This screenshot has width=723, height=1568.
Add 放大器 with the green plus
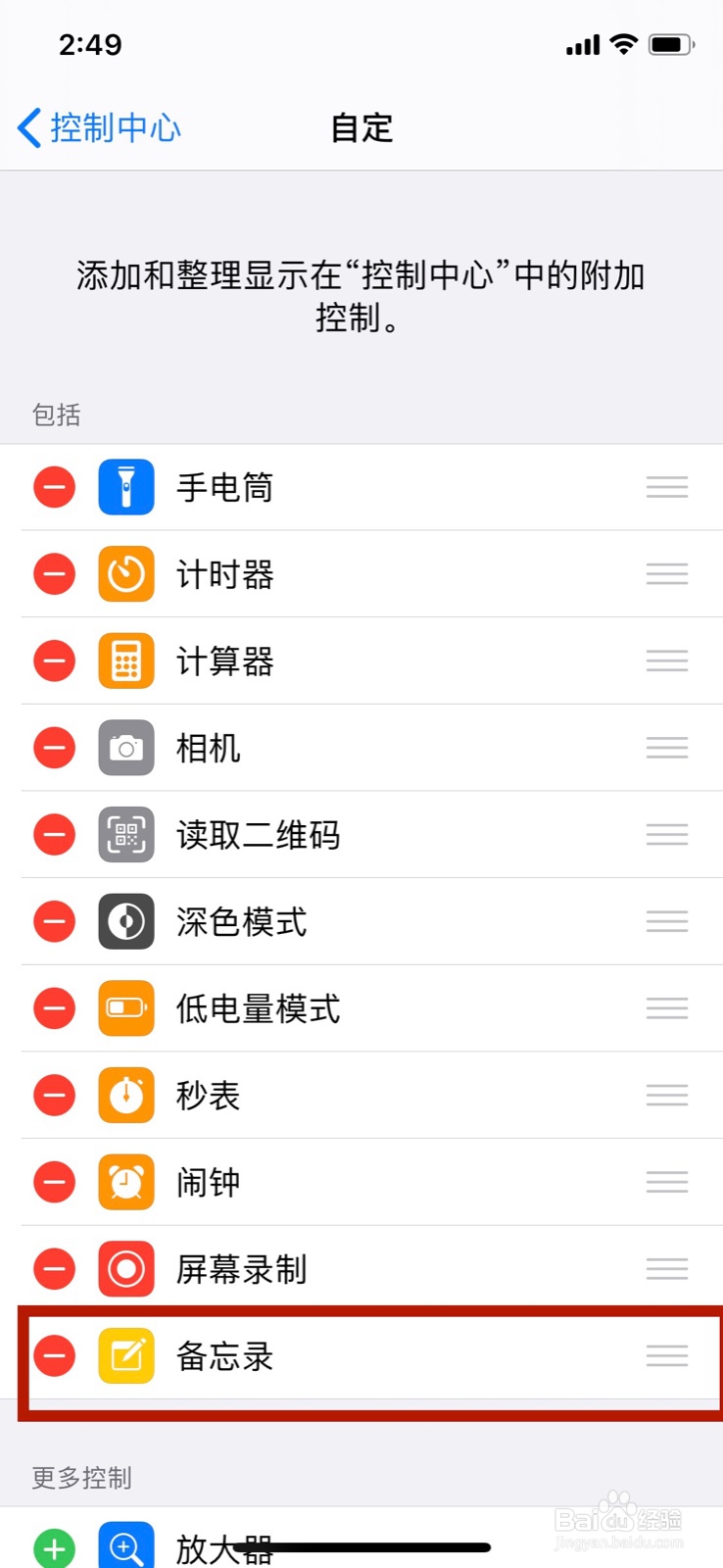point(55,1548)
